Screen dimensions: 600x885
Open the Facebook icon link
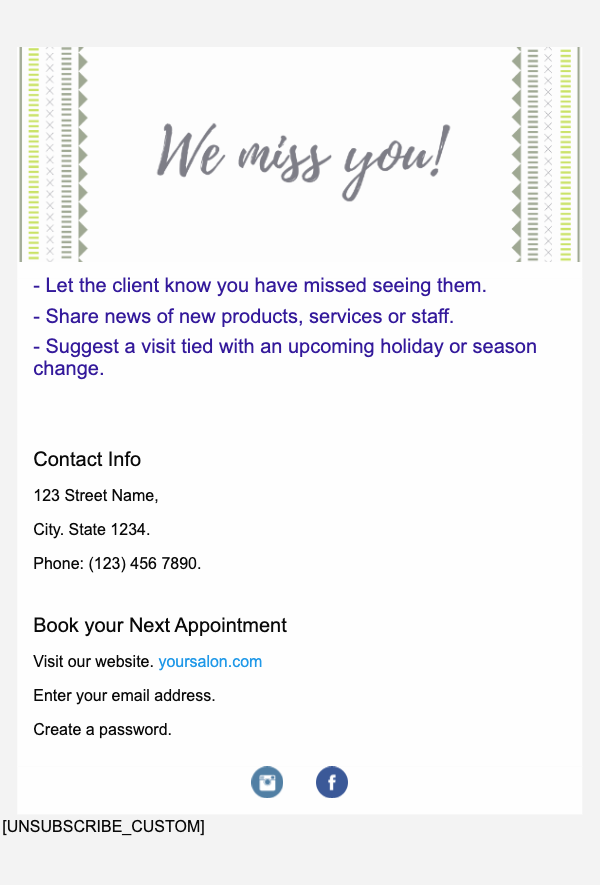pos(332,782)
